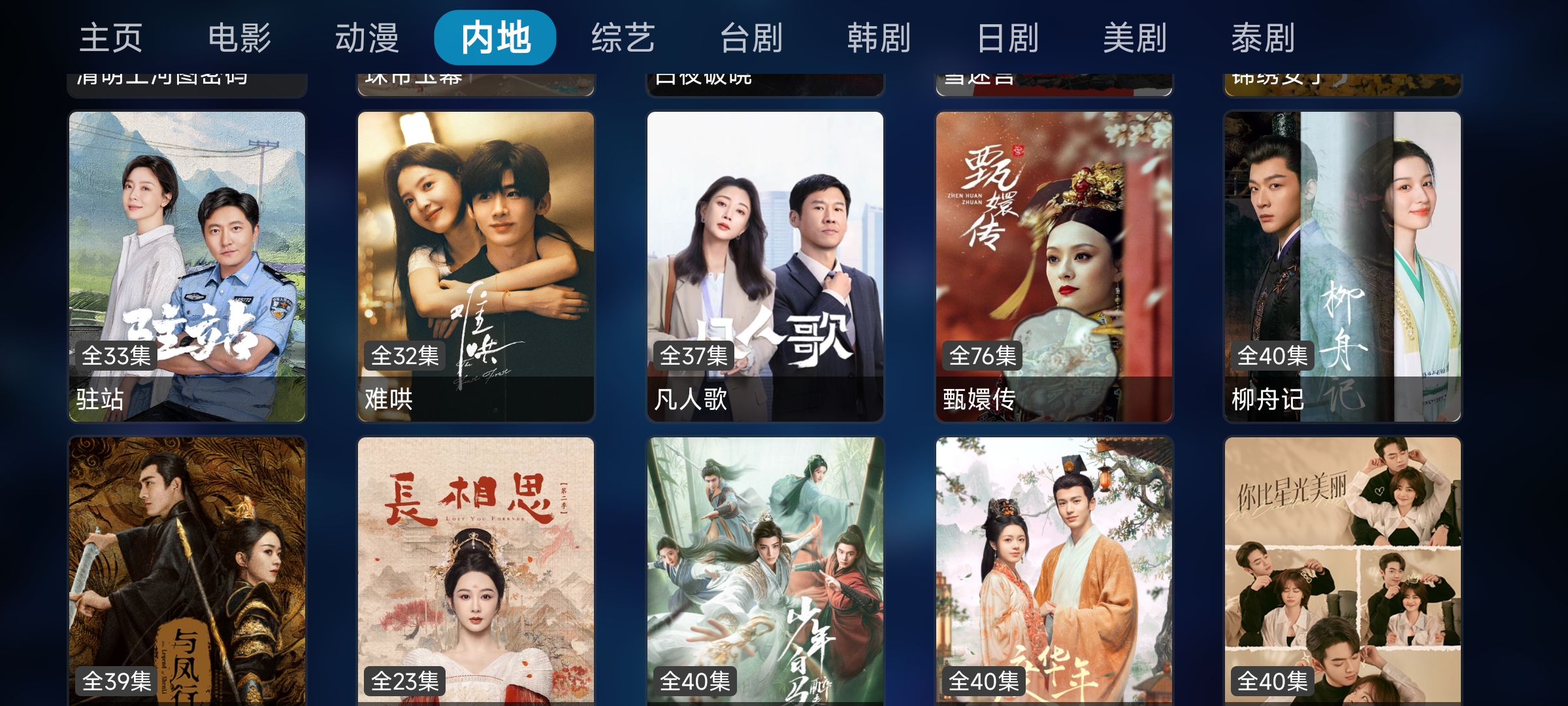Switch to the 电影 tab

[239, 38]
